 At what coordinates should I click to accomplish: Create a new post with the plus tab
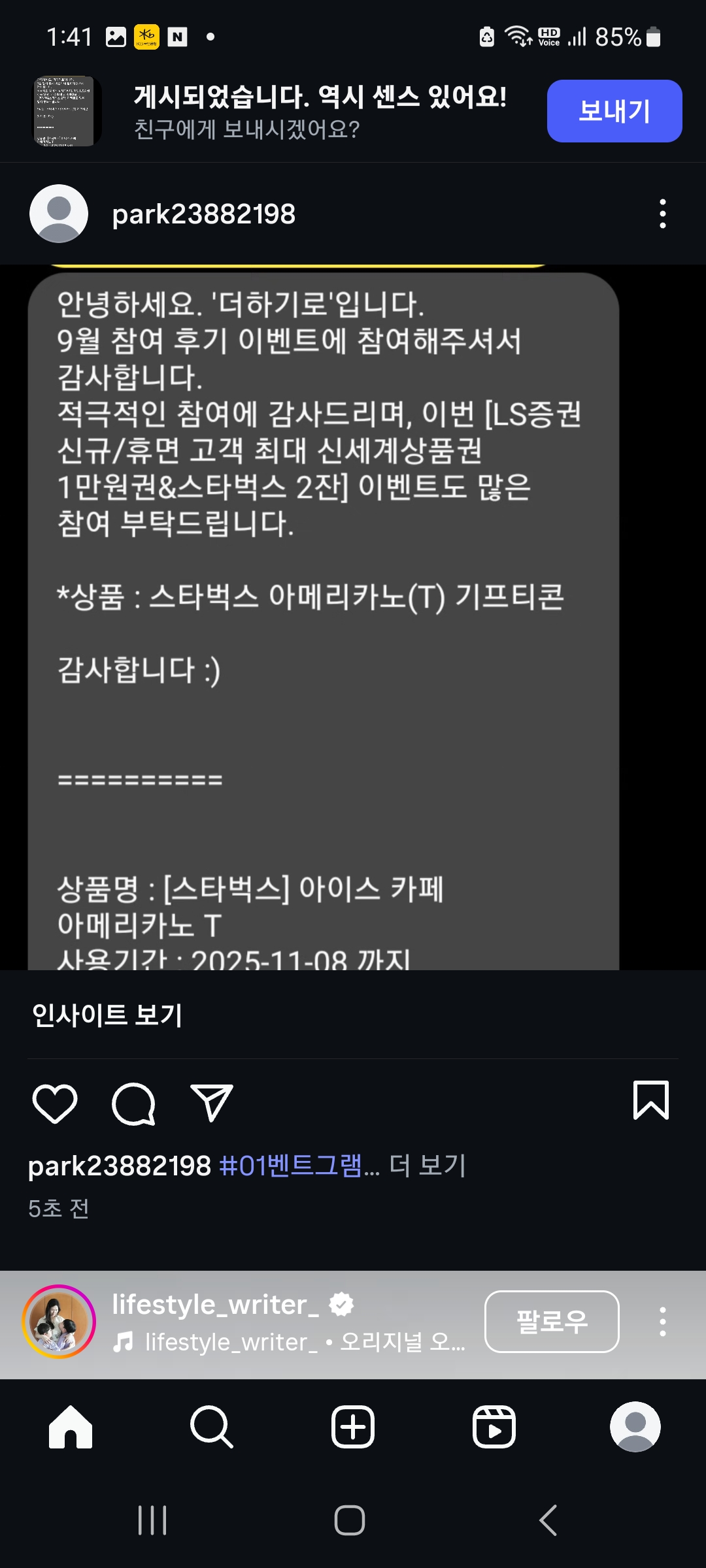(x=353, y=1427)
